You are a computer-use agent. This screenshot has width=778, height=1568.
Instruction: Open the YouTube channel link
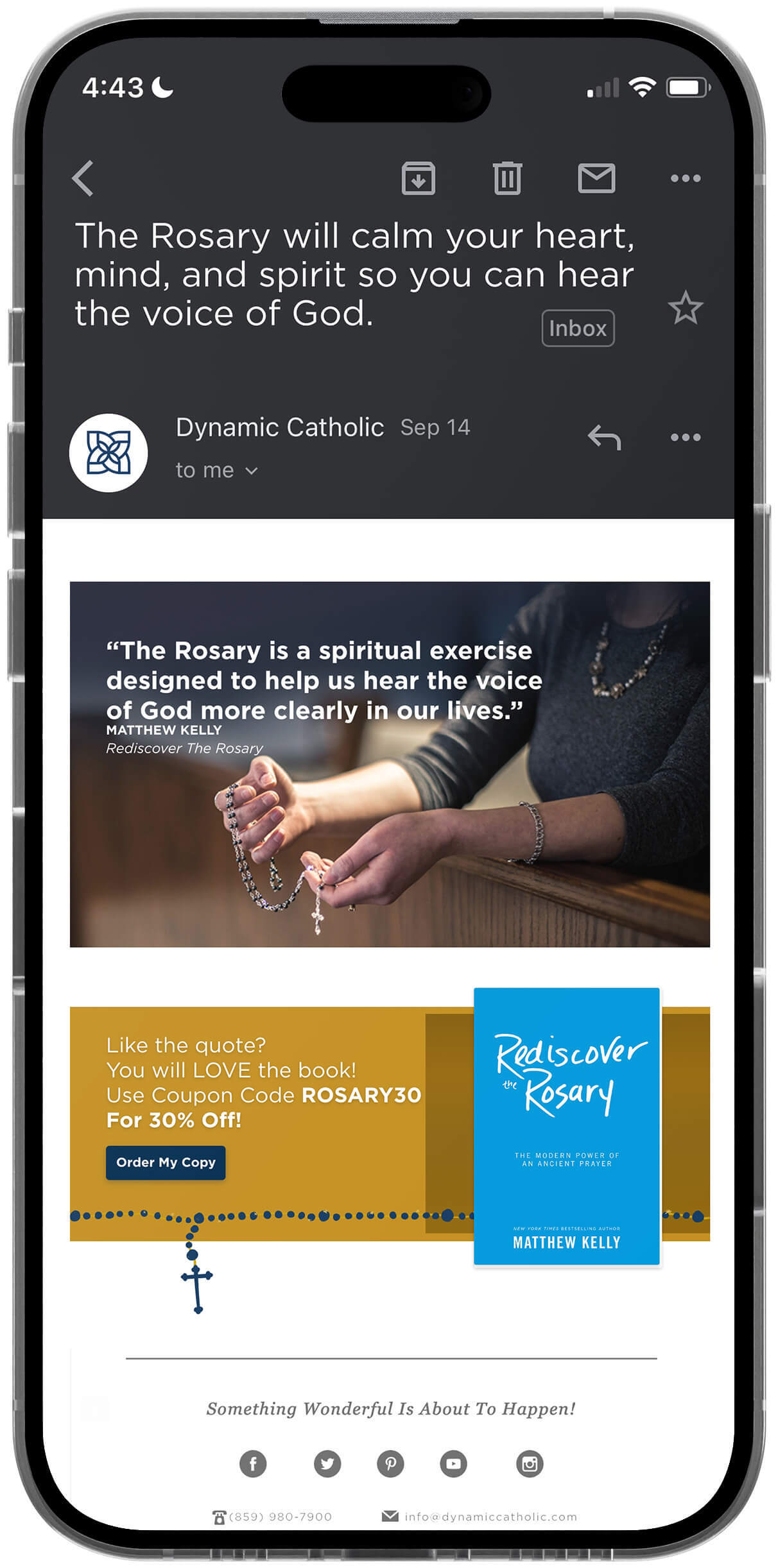[x=453, y=1464]
